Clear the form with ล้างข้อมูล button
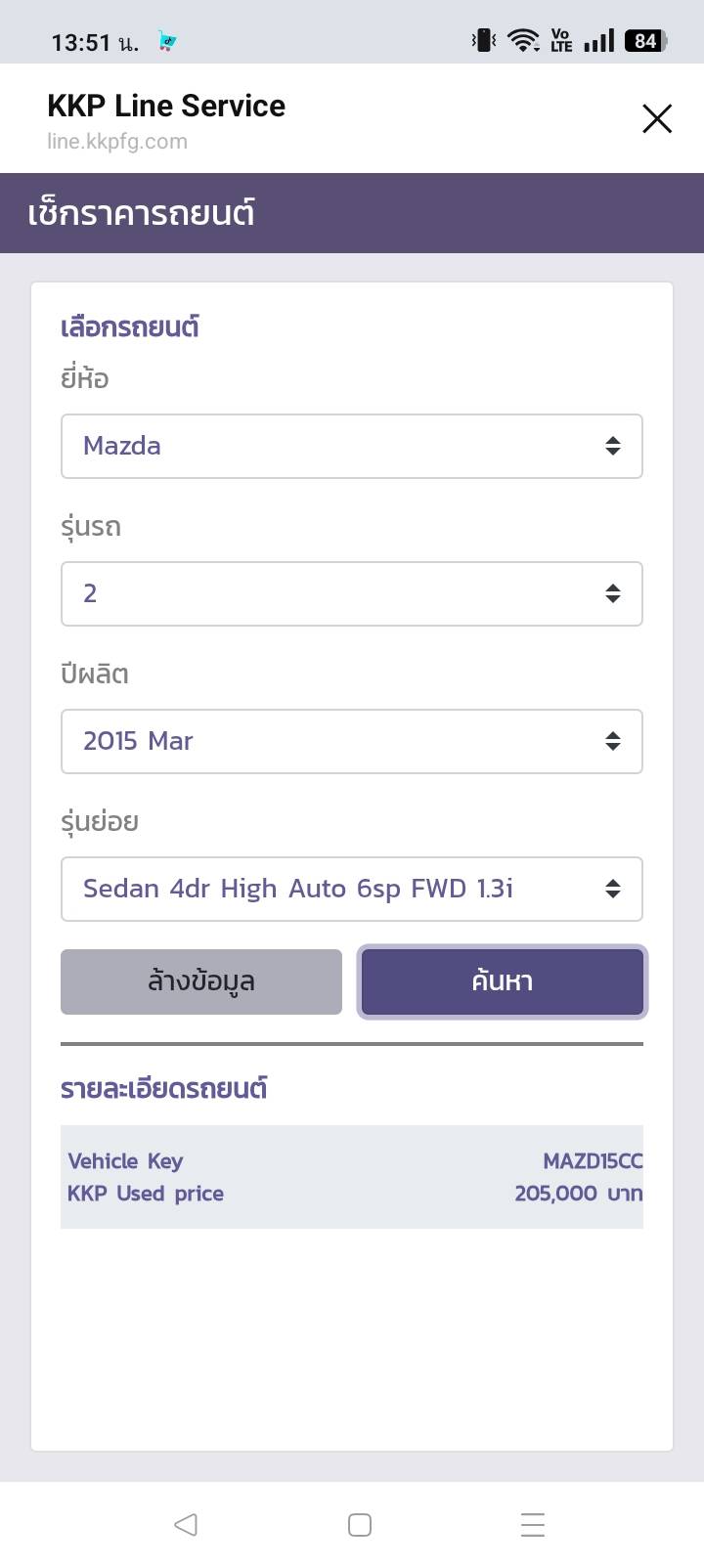704x1568 pixels. (201, 981)
